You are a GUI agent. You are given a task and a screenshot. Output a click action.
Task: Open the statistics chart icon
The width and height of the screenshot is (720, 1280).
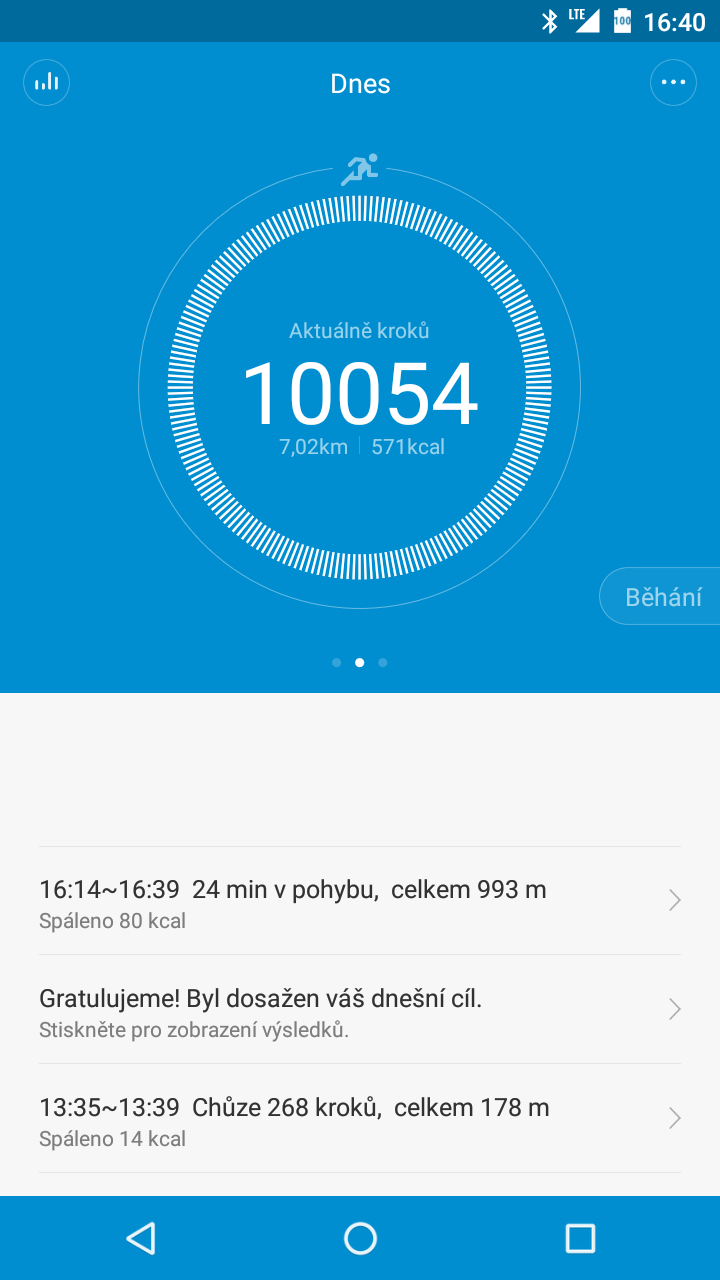pyautogui.click(x=47, y=82)
